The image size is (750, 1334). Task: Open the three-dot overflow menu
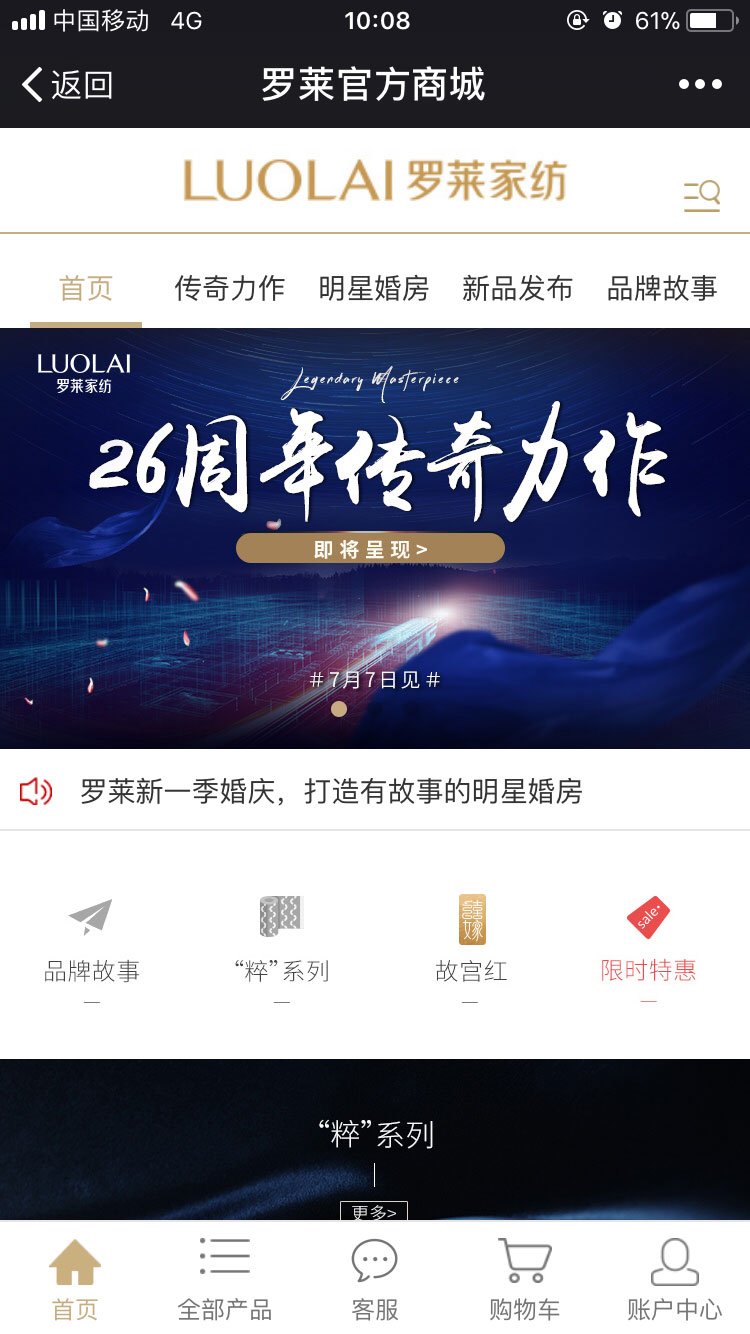(700, 85)
